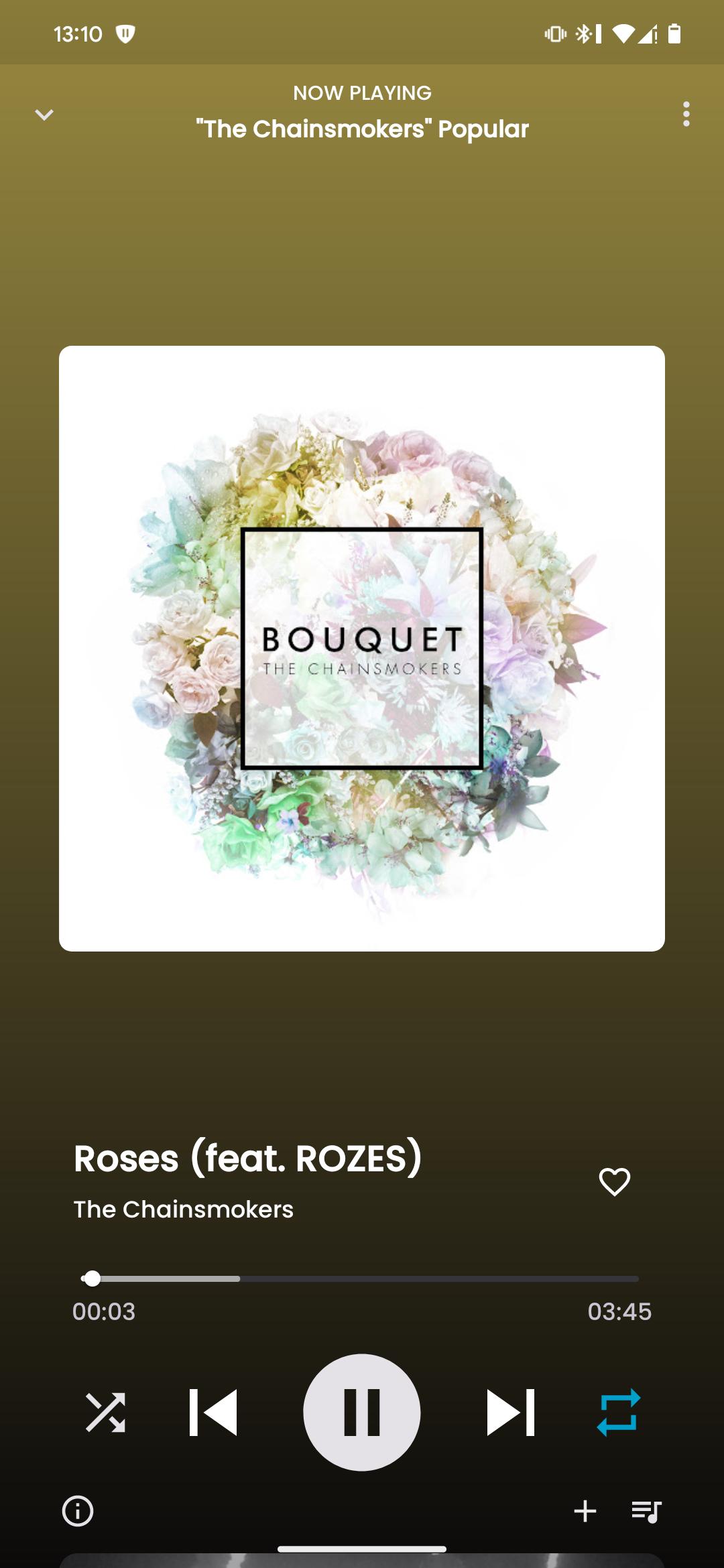Viewport: 724px width, 1568px height.
Task: Like Roses (feat. ROZES) with heart
Action: point(614,1181)
